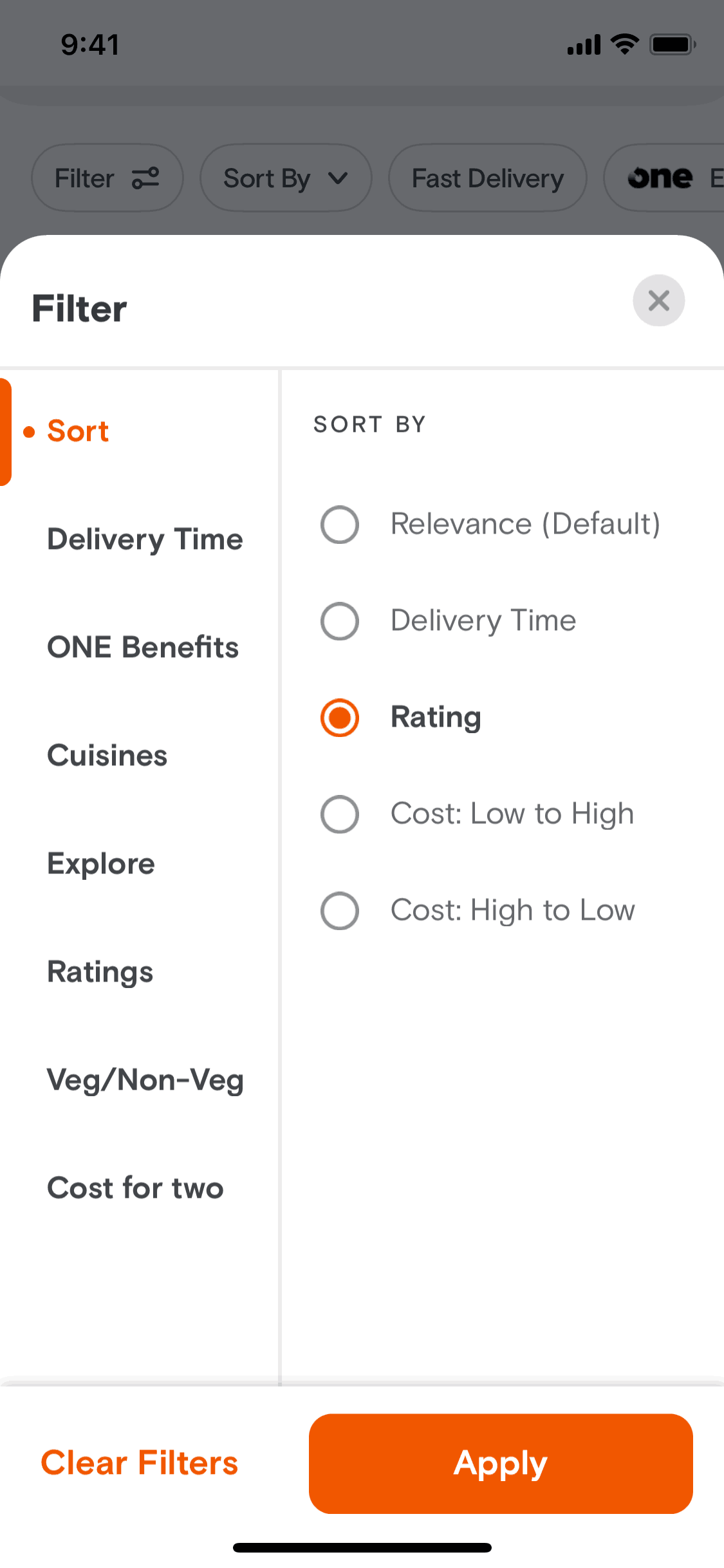Switch to the Ratings filter category
This screenshot has width=724, height=1568.
click(x=100, y=972)
